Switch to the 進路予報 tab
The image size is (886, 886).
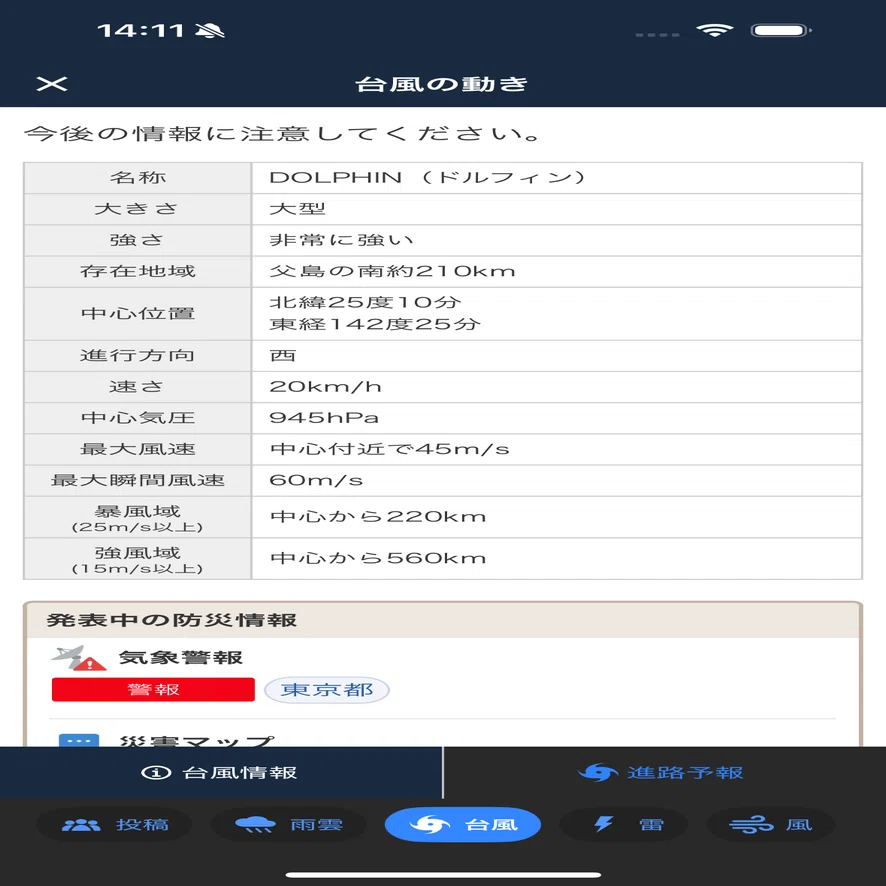[664, 772]
